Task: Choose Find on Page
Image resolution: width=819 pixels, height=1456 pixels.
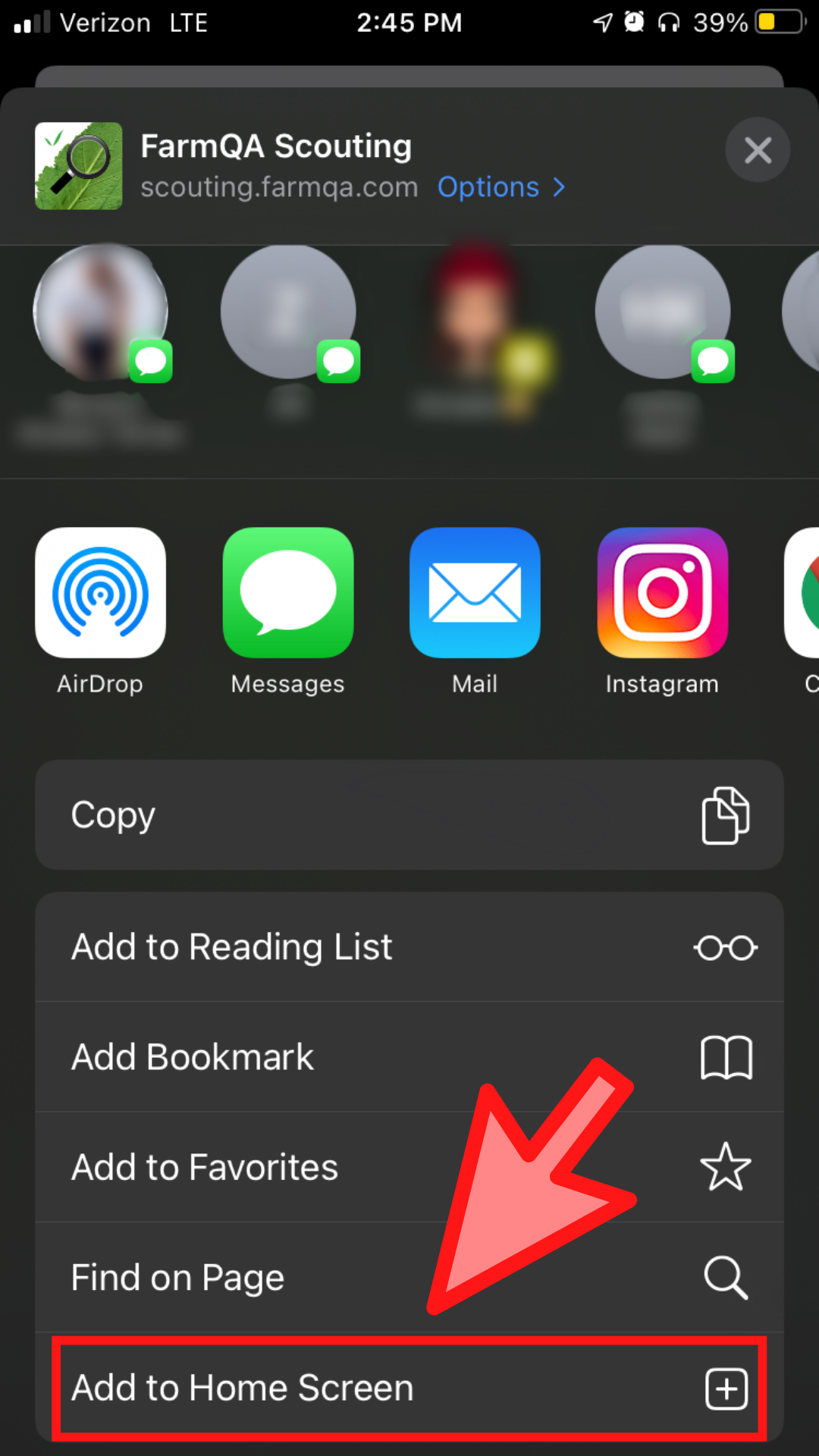Action: (x=409, y=1277)
